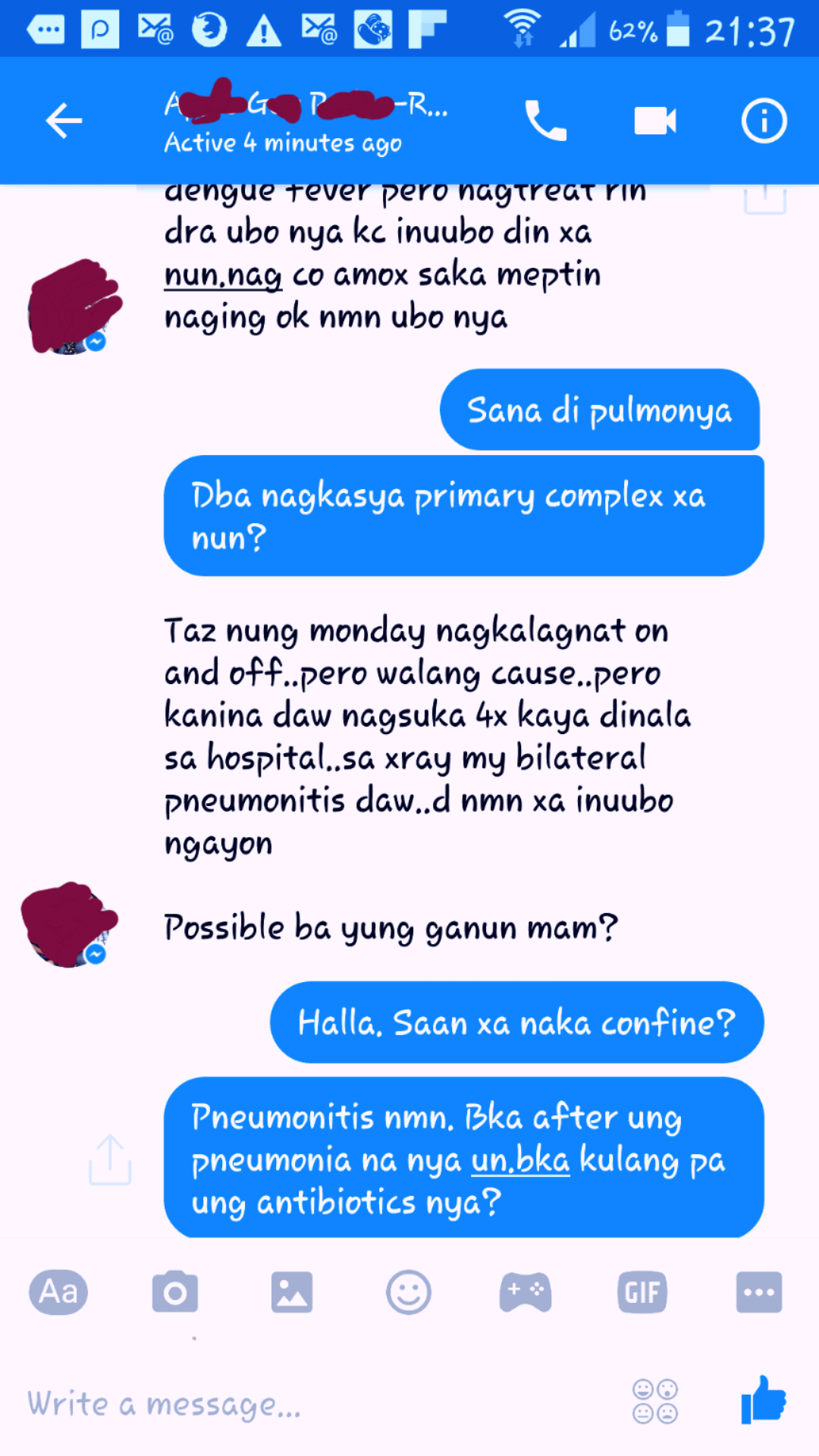The height and width of the screenshot is (1456, 819).
Task: Open the nun.nag link in message
Action: tap(223, 275)
